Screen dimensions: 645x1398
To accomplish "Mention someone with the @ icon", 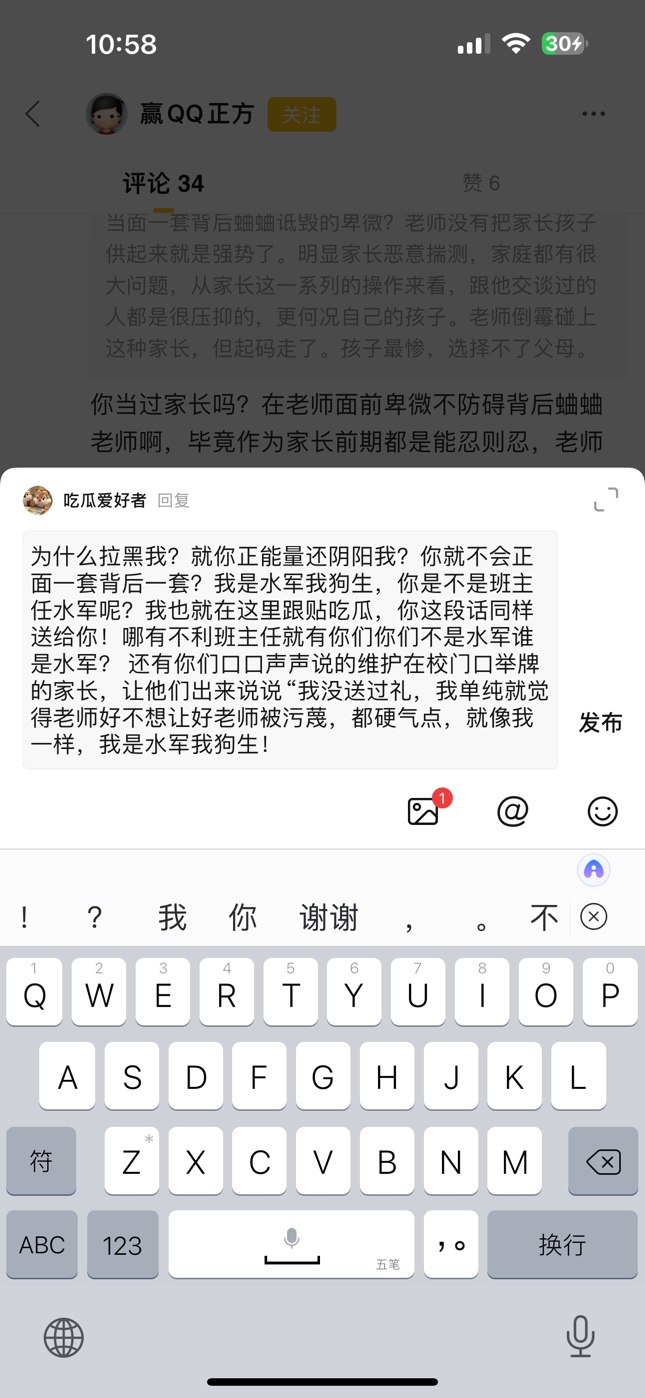I will tap(512, 811).
